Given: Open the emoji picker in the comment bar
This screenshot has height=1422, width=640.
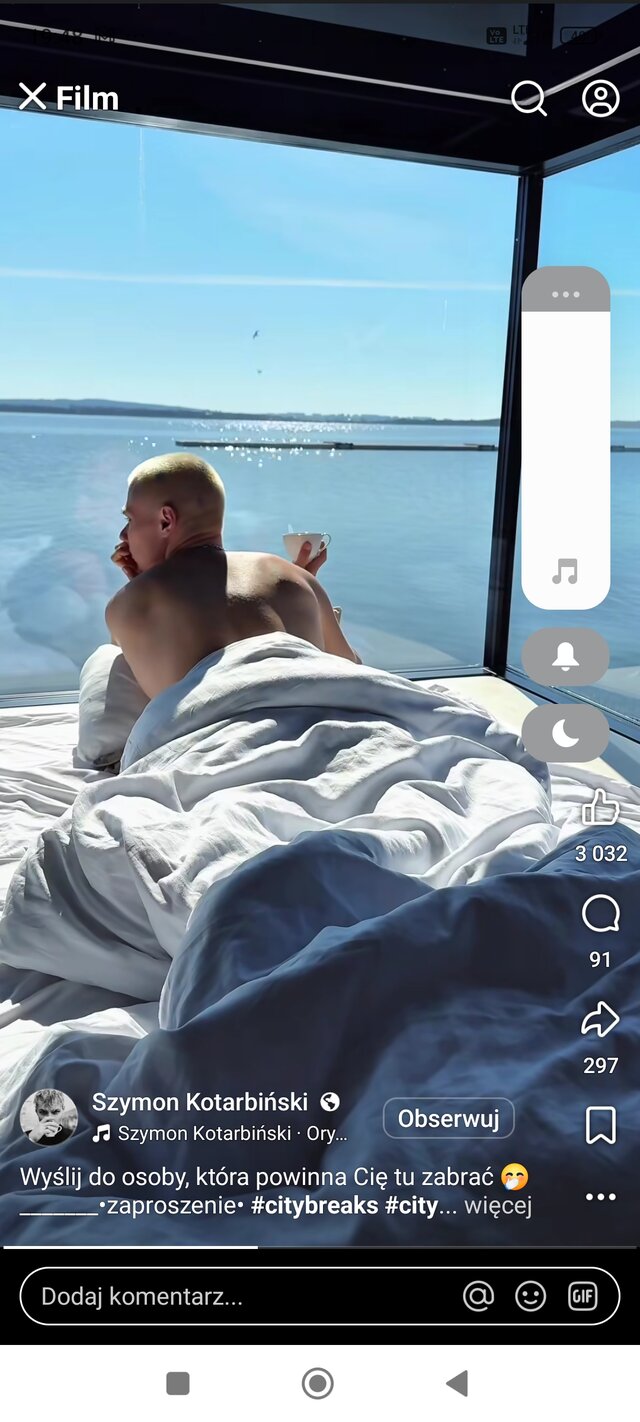Looking at the screenshot, I should [531, 1297].
